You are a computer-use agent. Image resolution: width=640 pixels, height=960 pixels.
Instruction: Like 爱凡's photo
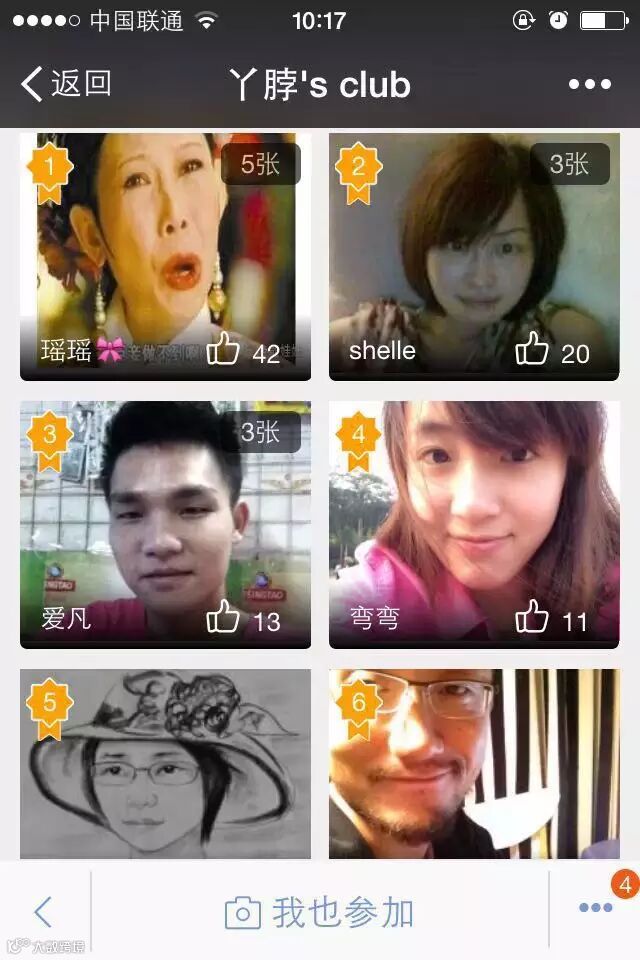pos(223,618)
